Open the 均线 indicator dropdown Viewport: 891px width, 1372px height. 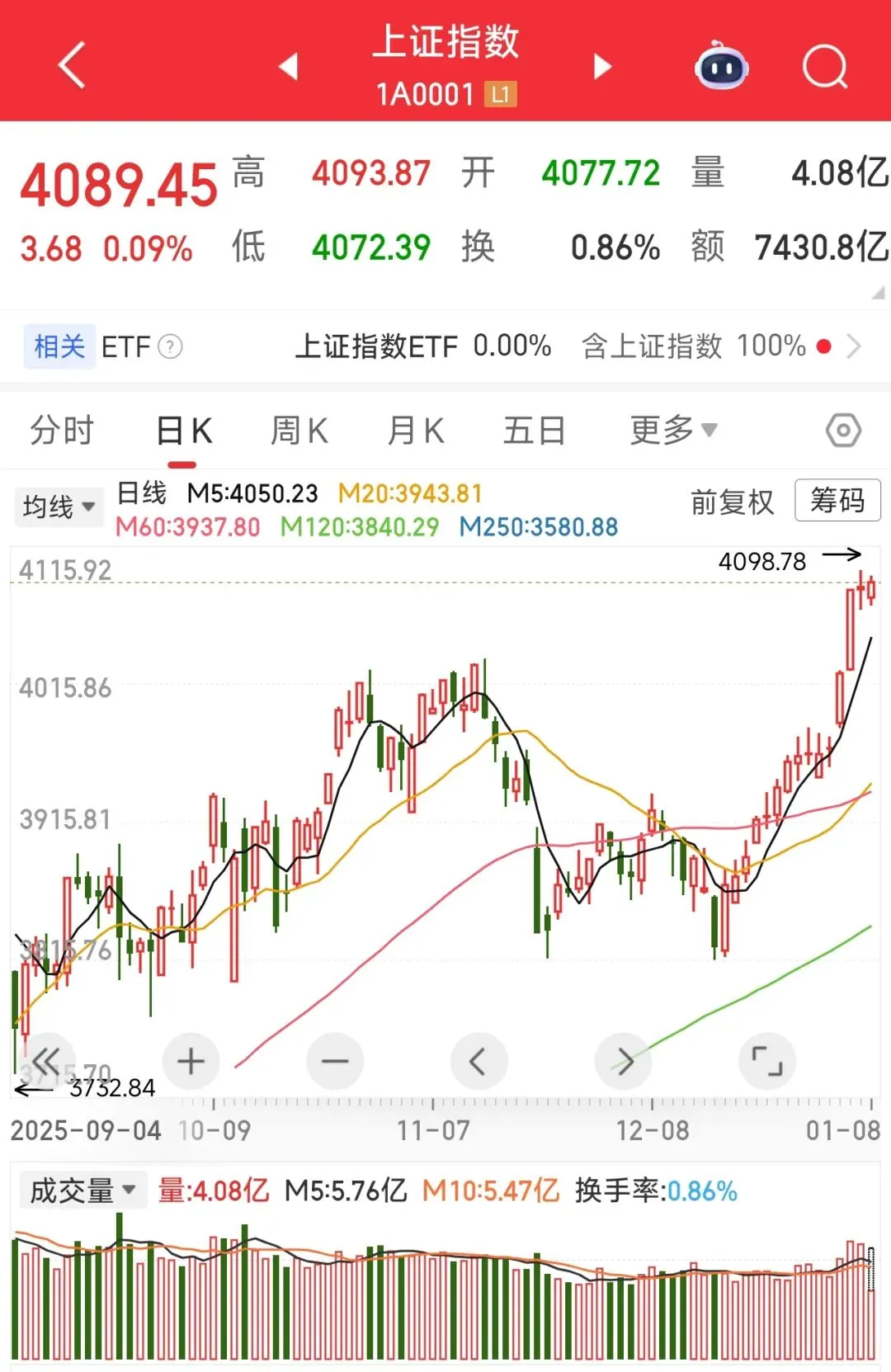59,507
